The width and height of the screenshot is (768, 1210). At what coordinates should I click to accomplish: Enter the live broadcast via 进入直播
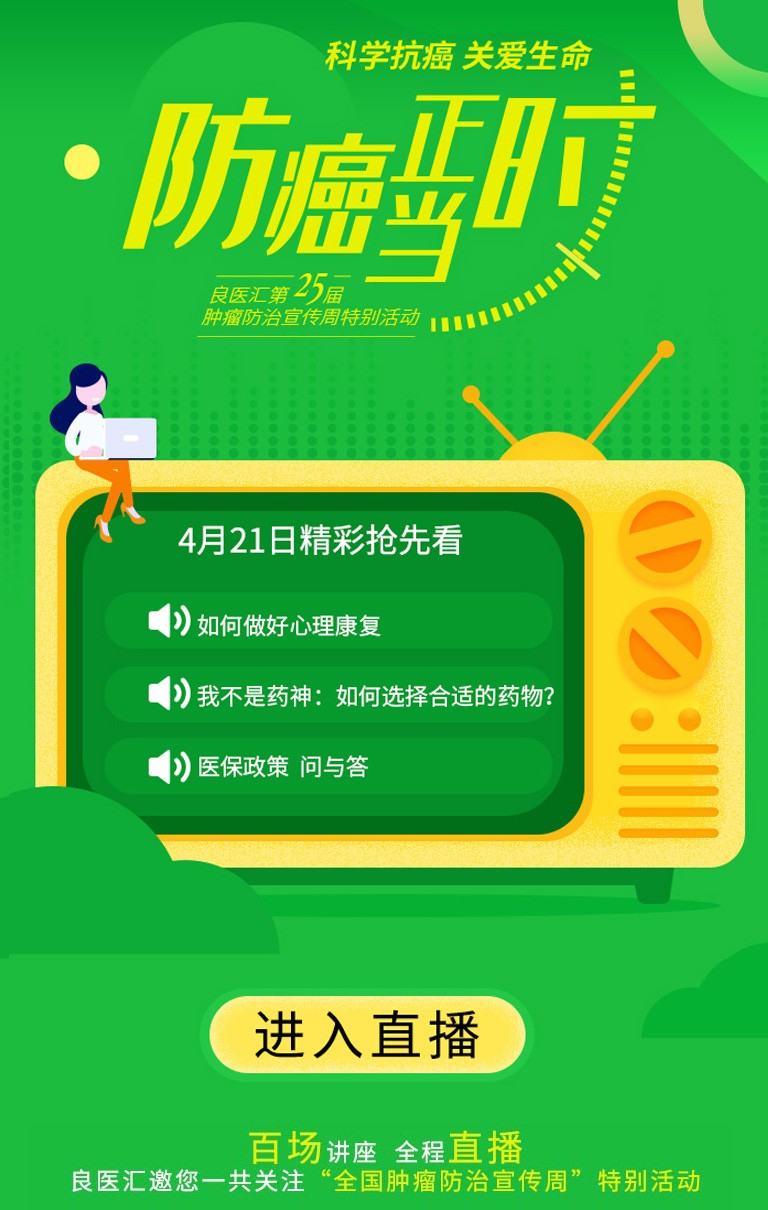367,1035
